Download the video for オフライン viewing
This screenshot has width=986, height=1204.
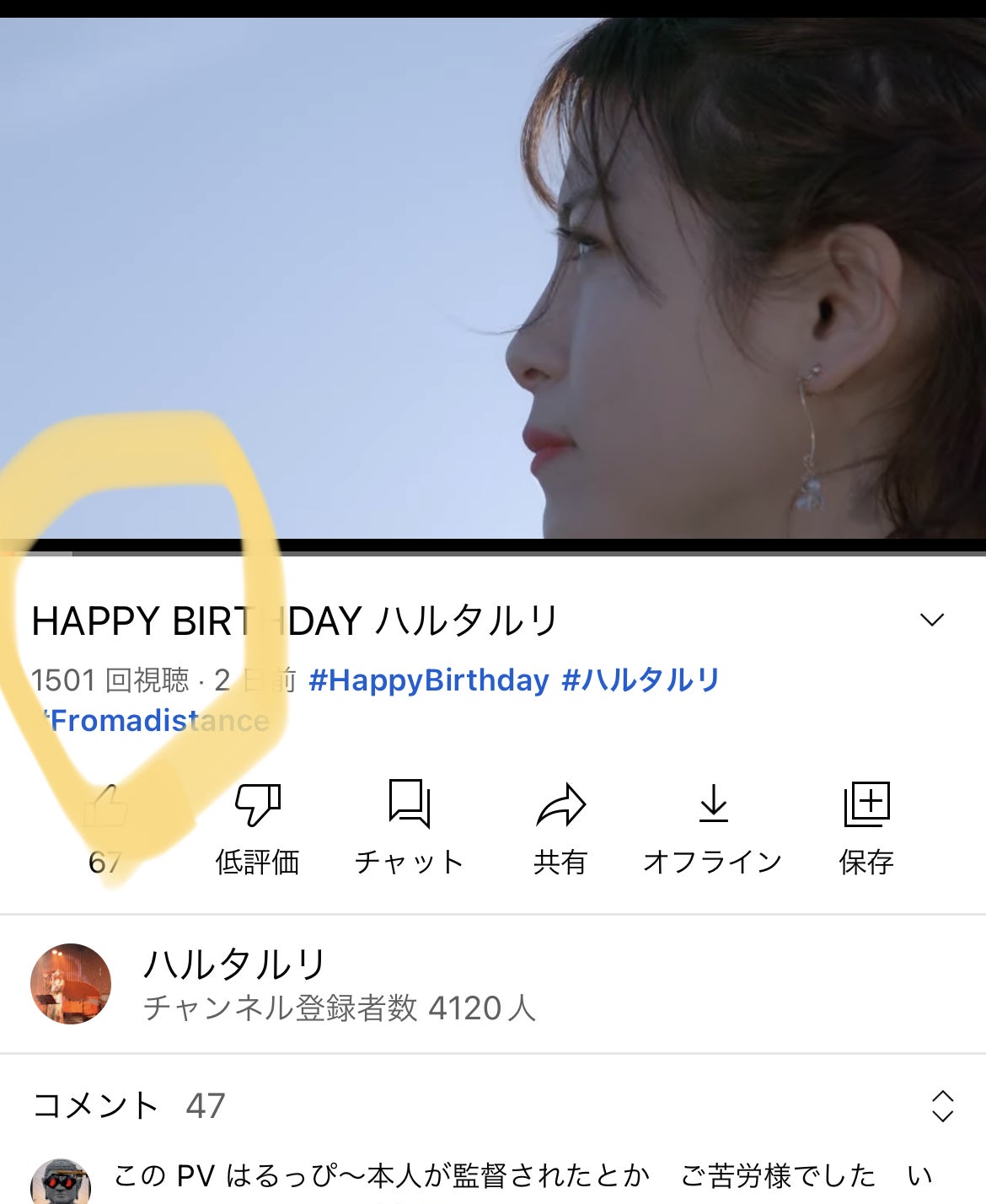pyautogui.click(x=713, y=807)
